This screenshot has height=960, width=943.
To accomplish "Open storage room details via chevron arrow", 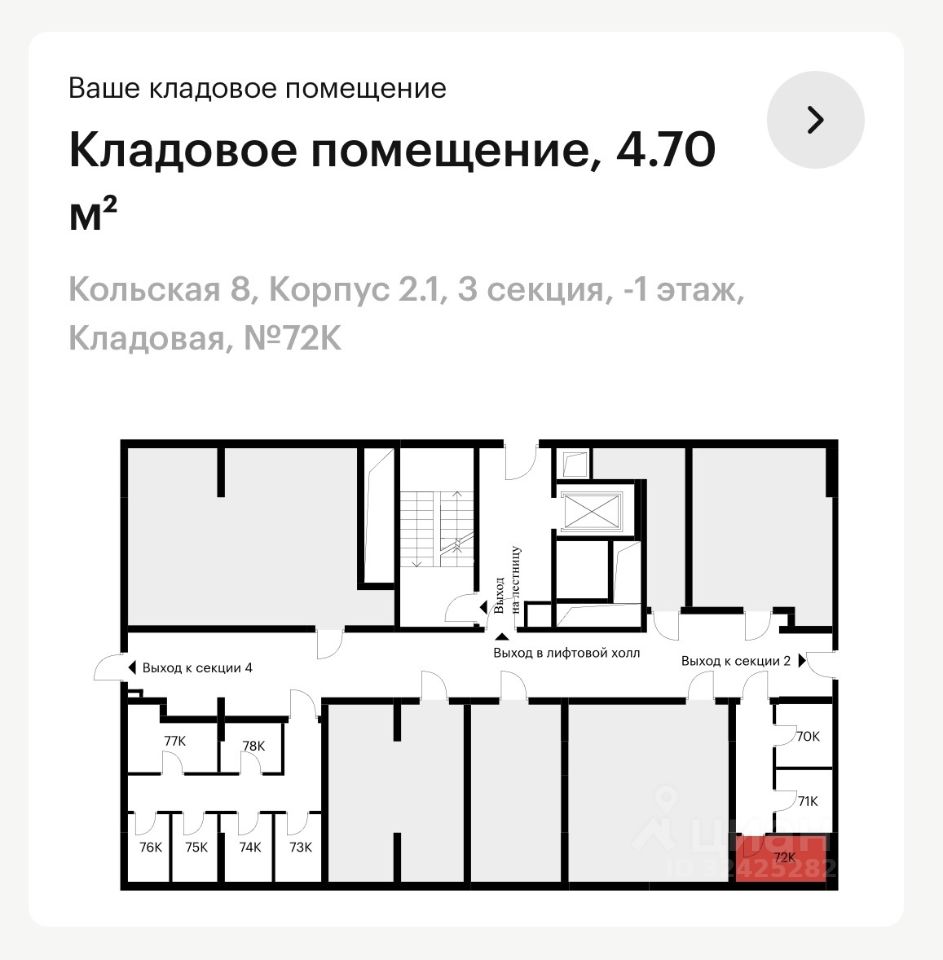I will click(815, 120).
